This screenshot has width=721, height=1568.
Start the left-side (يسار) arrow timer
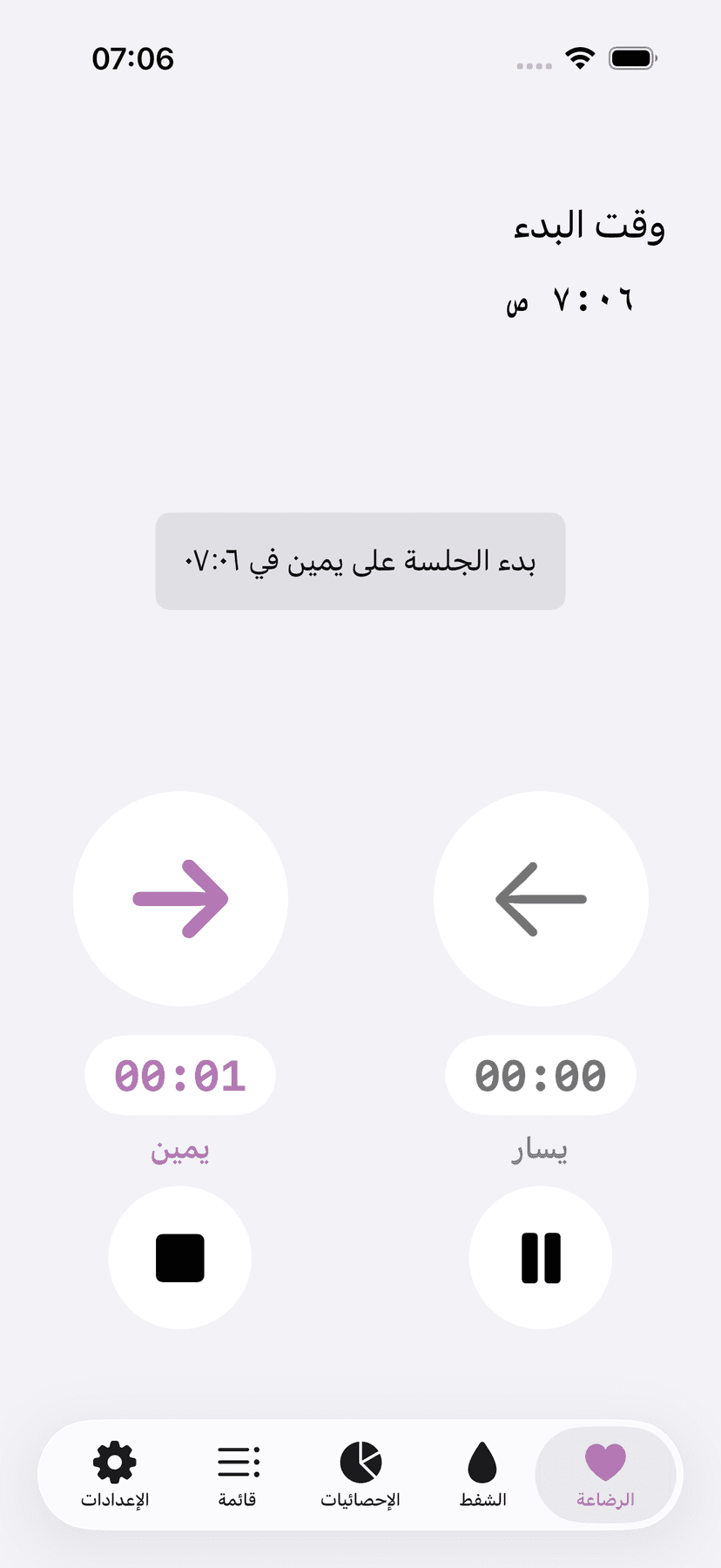(x=541, y=898)
